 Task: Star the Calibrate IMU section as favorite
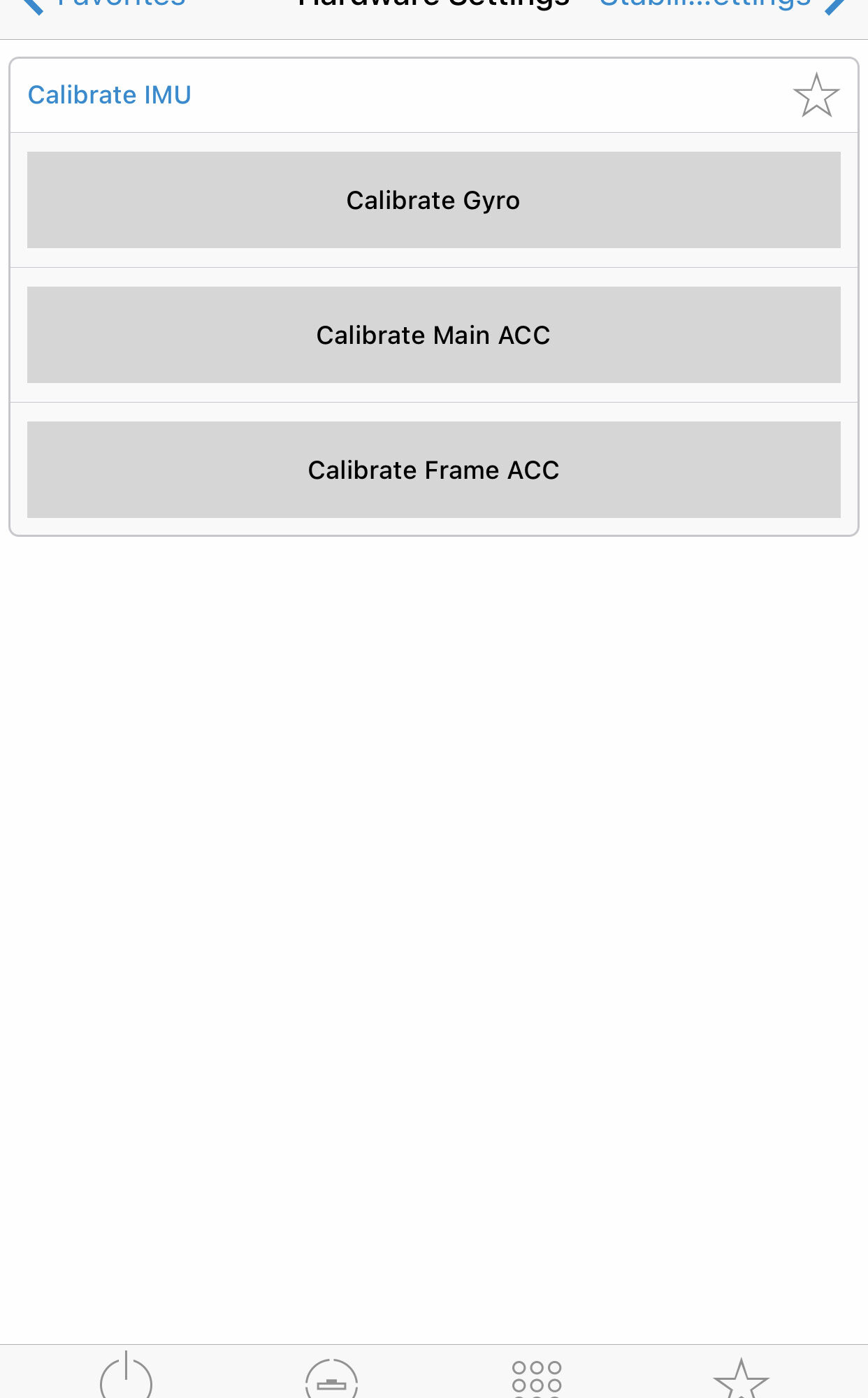pos(816,95)
